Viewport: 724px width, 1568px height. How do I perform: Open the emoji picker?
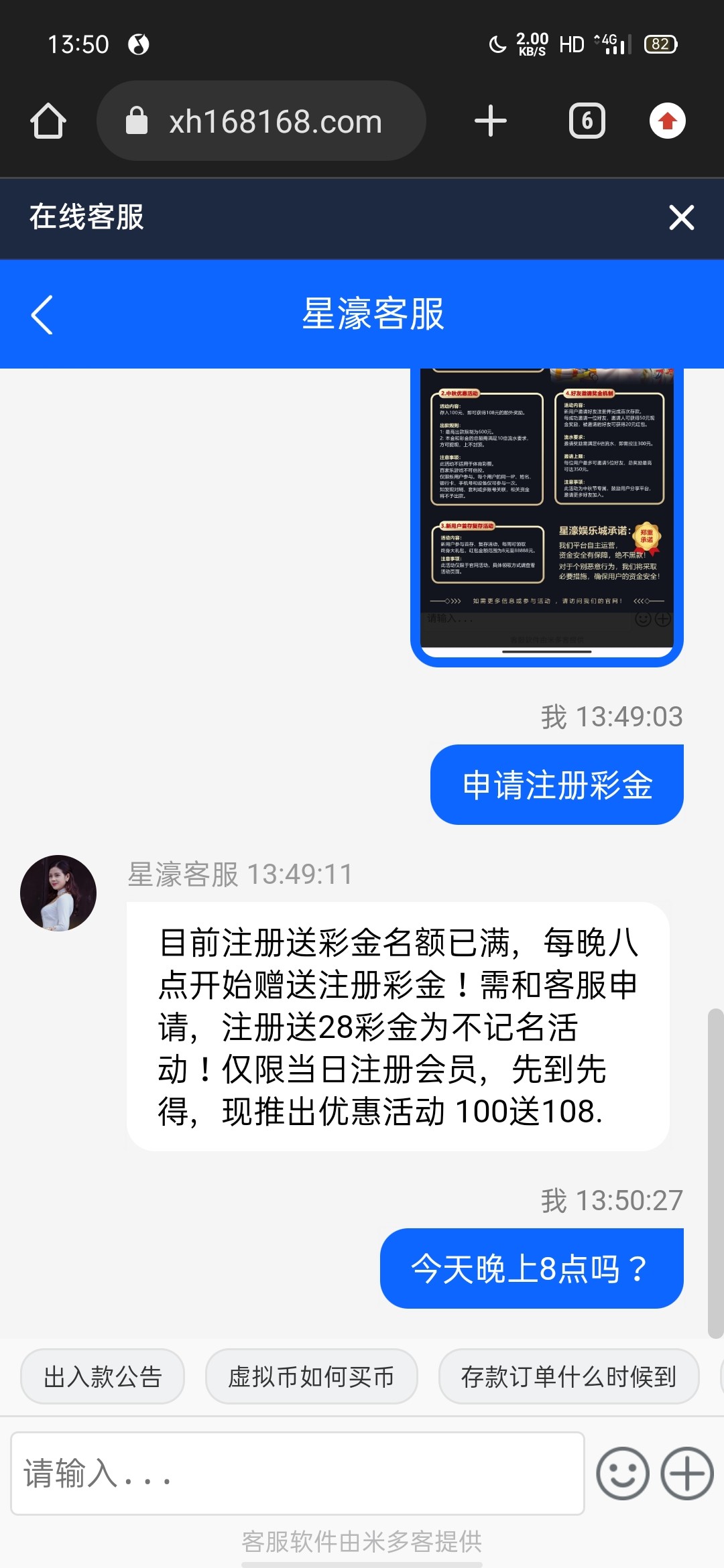click(x=623, y=1474)
